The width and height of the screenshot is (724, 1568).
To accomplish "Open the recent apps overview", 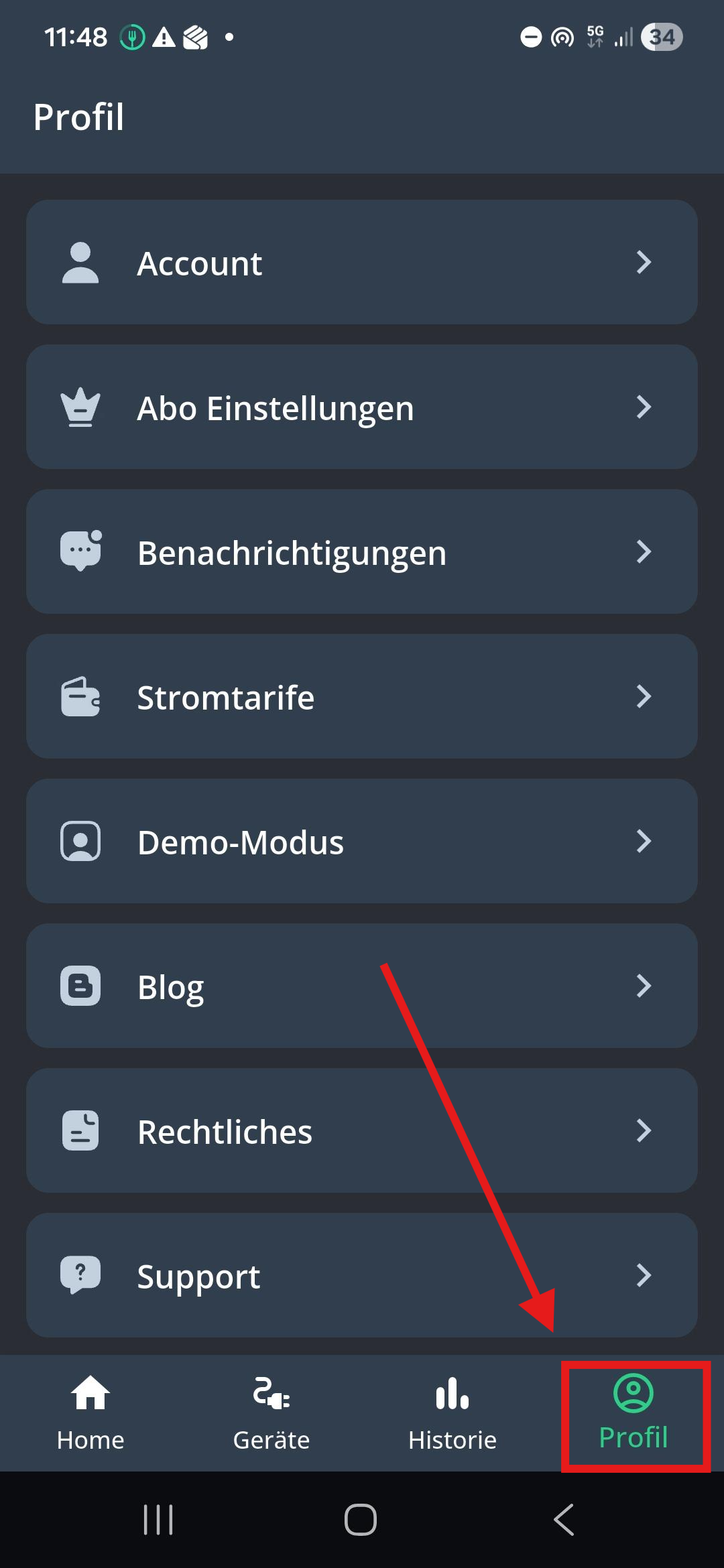I will pyautogui.click(x=158, y=1519).
